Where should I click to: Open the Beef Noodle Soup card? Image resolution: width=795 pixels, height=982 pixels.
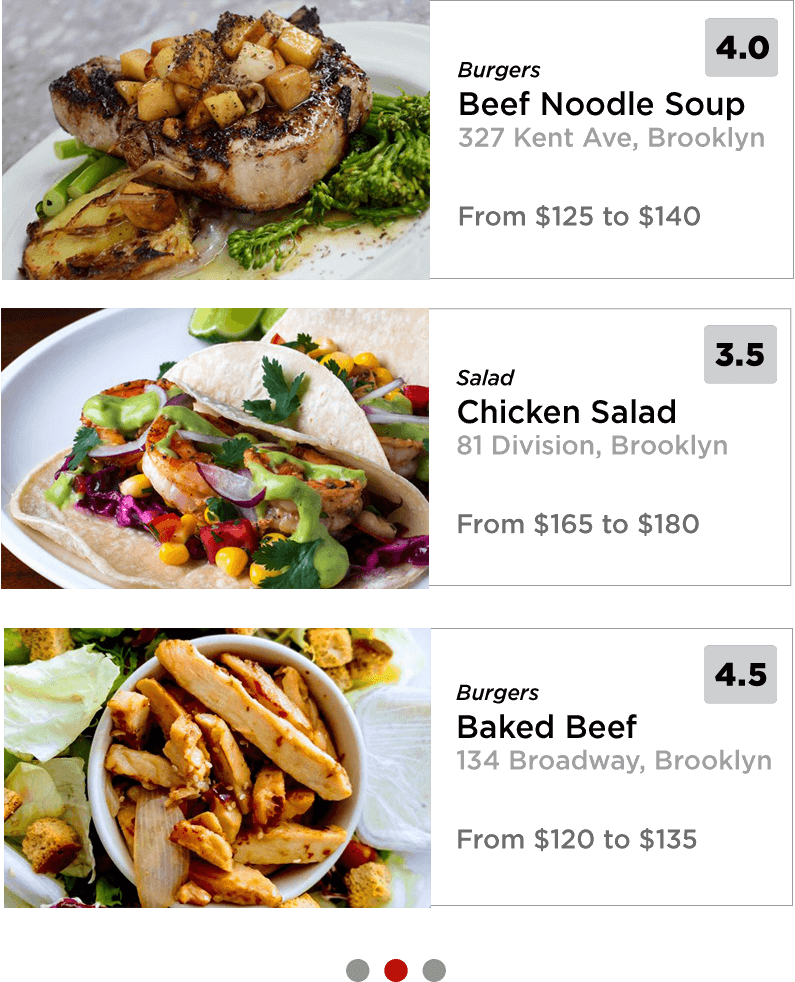600,105
